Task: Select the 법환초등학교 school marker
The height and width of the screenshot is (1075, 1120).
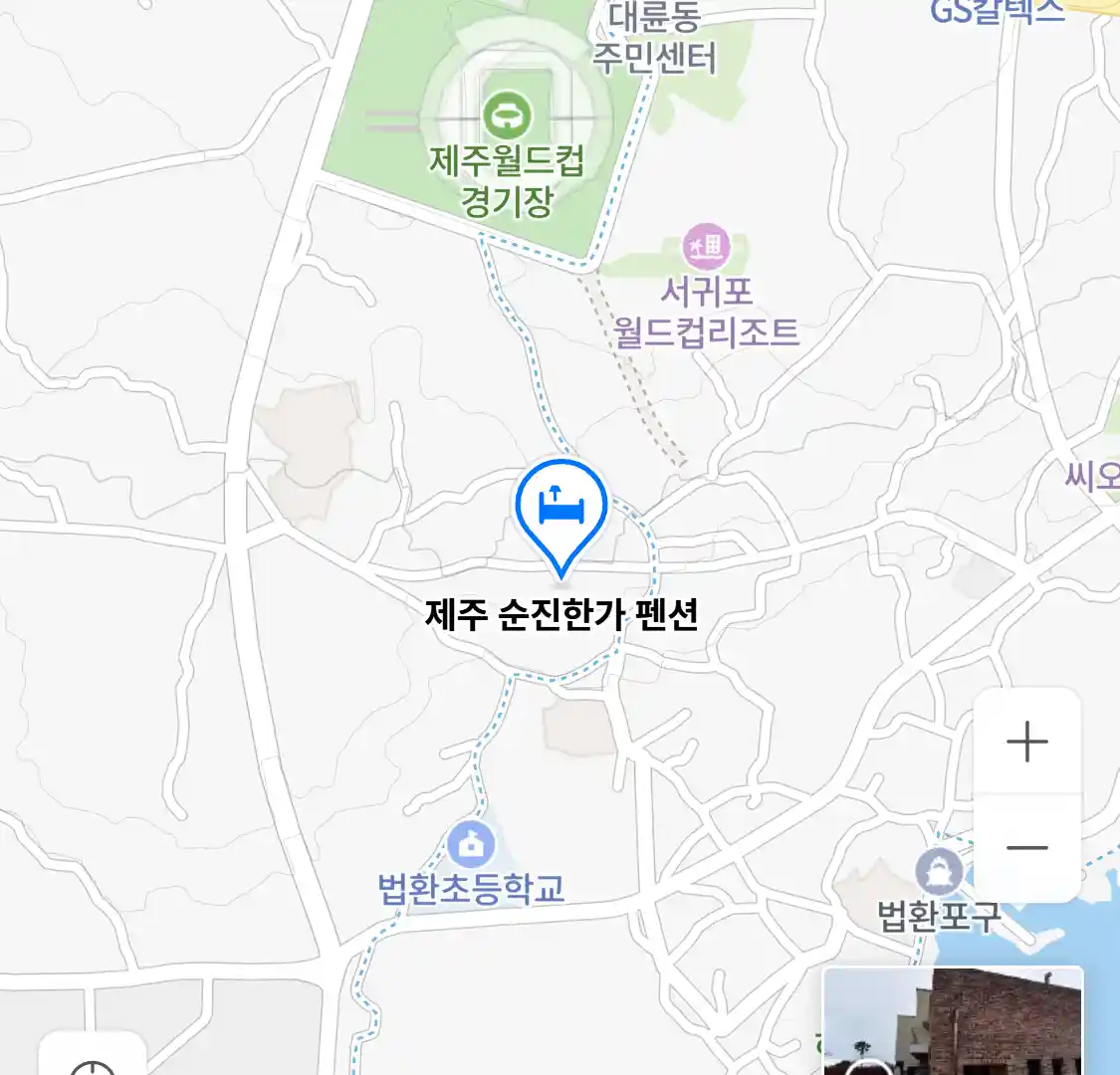Action: click(x=471, y=846)
